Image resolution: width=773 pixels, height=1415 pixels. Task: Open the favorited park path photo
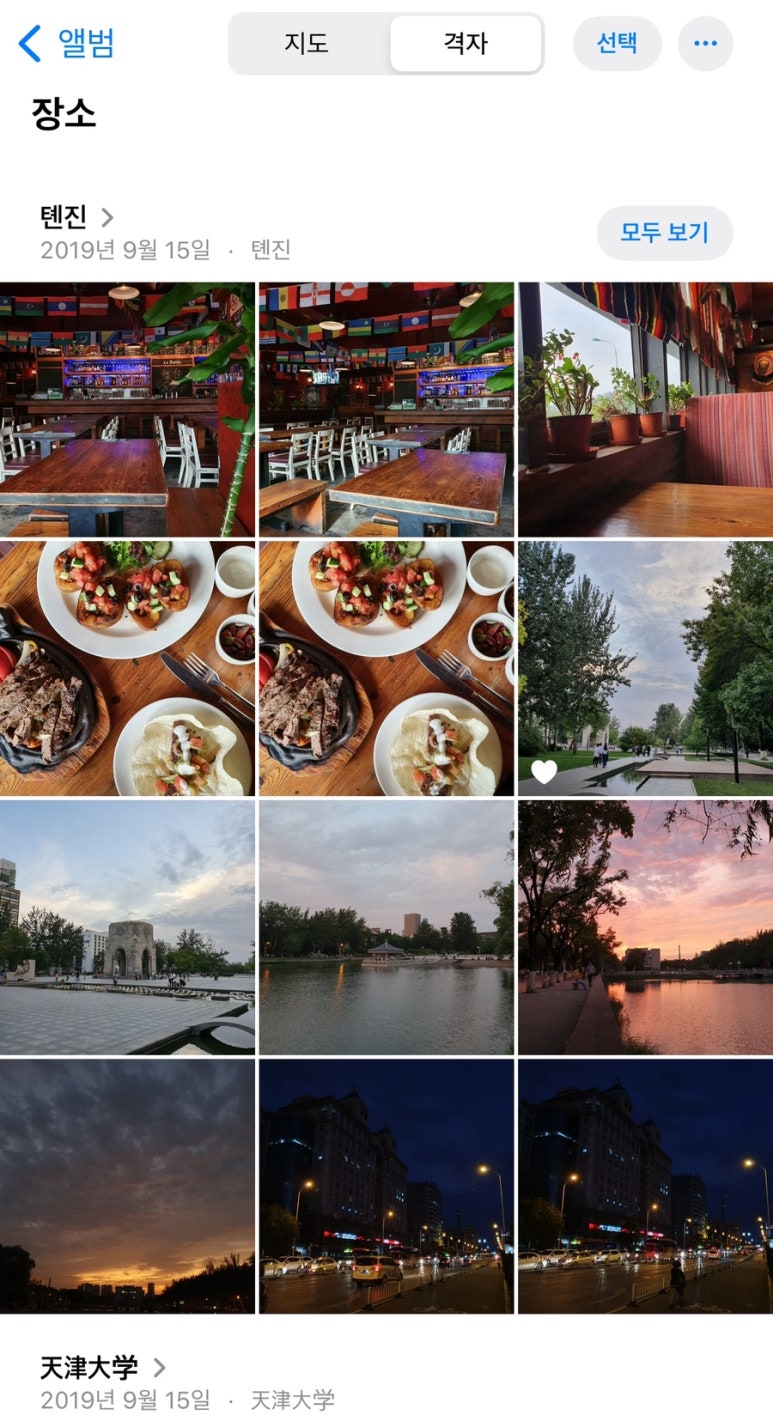[645, 668]
